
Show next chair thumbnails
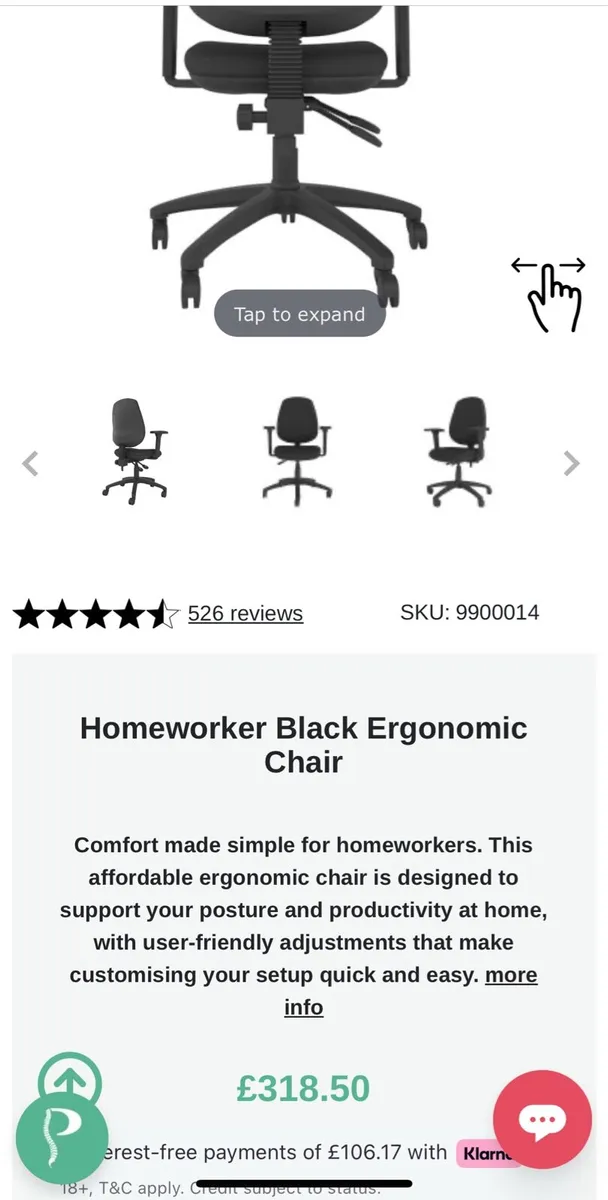point(571,463)
